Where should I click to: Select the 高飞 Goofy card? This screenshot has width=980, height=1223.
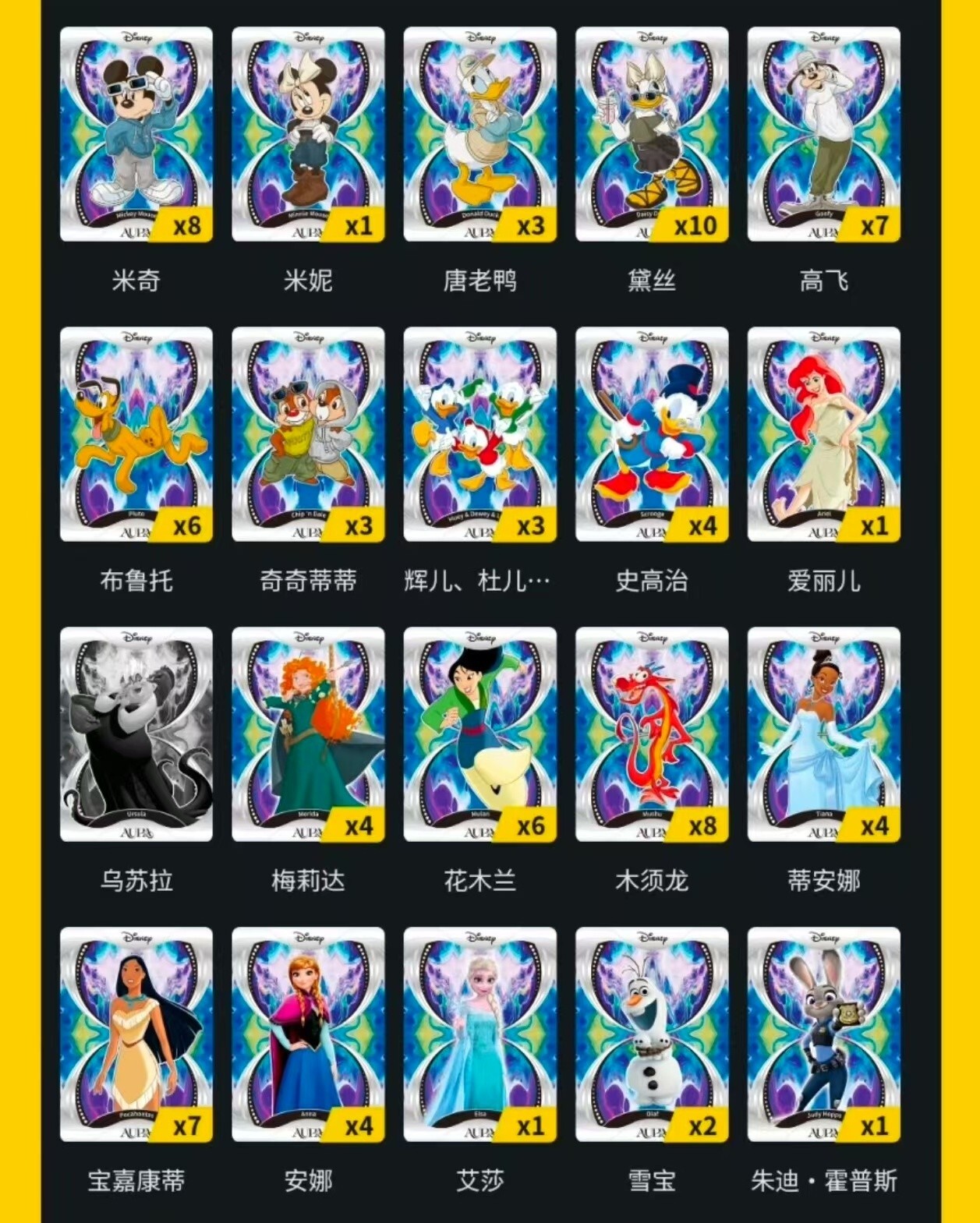823,133
